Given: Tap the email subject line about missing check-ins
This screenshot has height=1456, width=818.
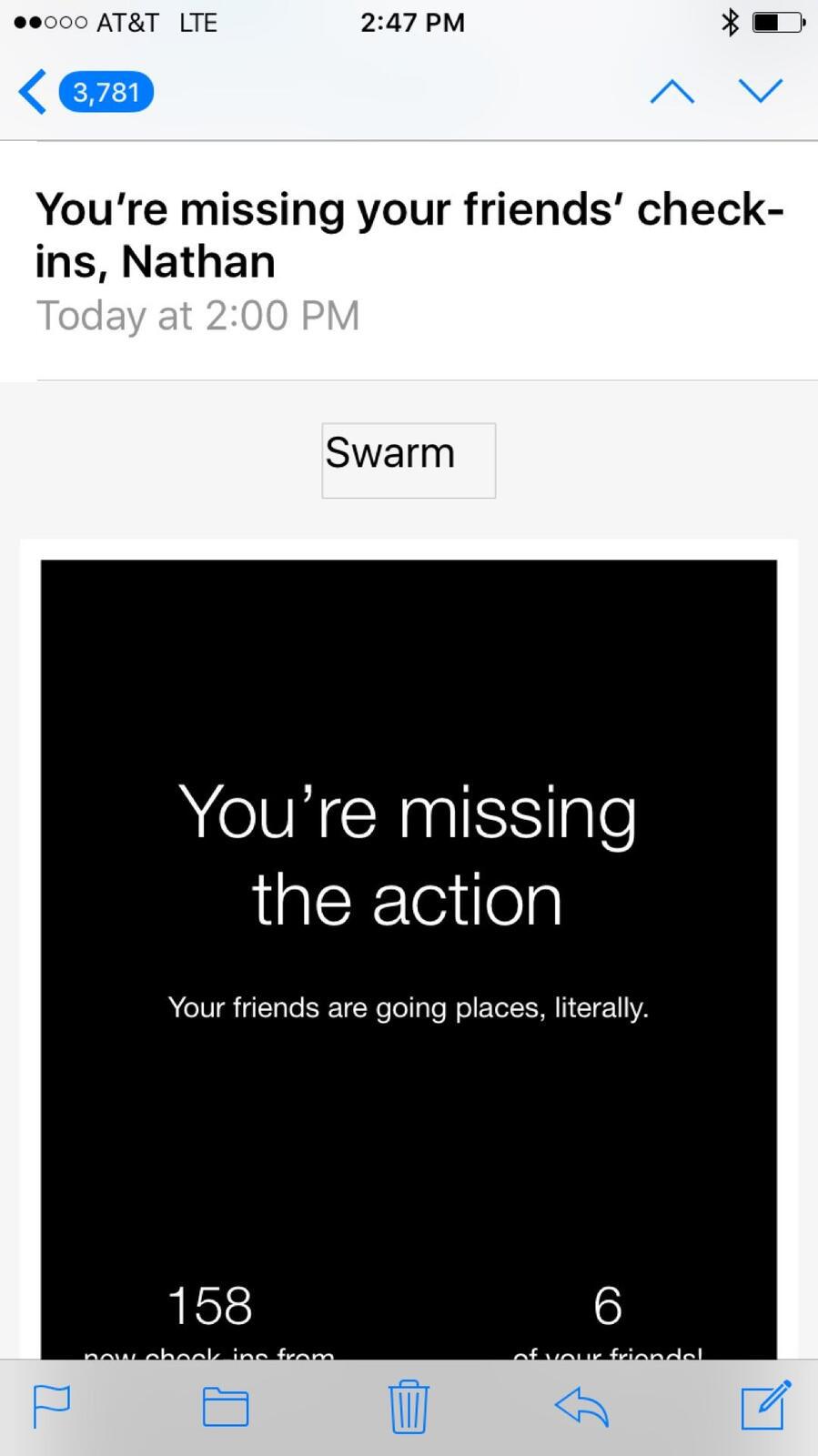Looking at the screenshot, I should 409,234.
